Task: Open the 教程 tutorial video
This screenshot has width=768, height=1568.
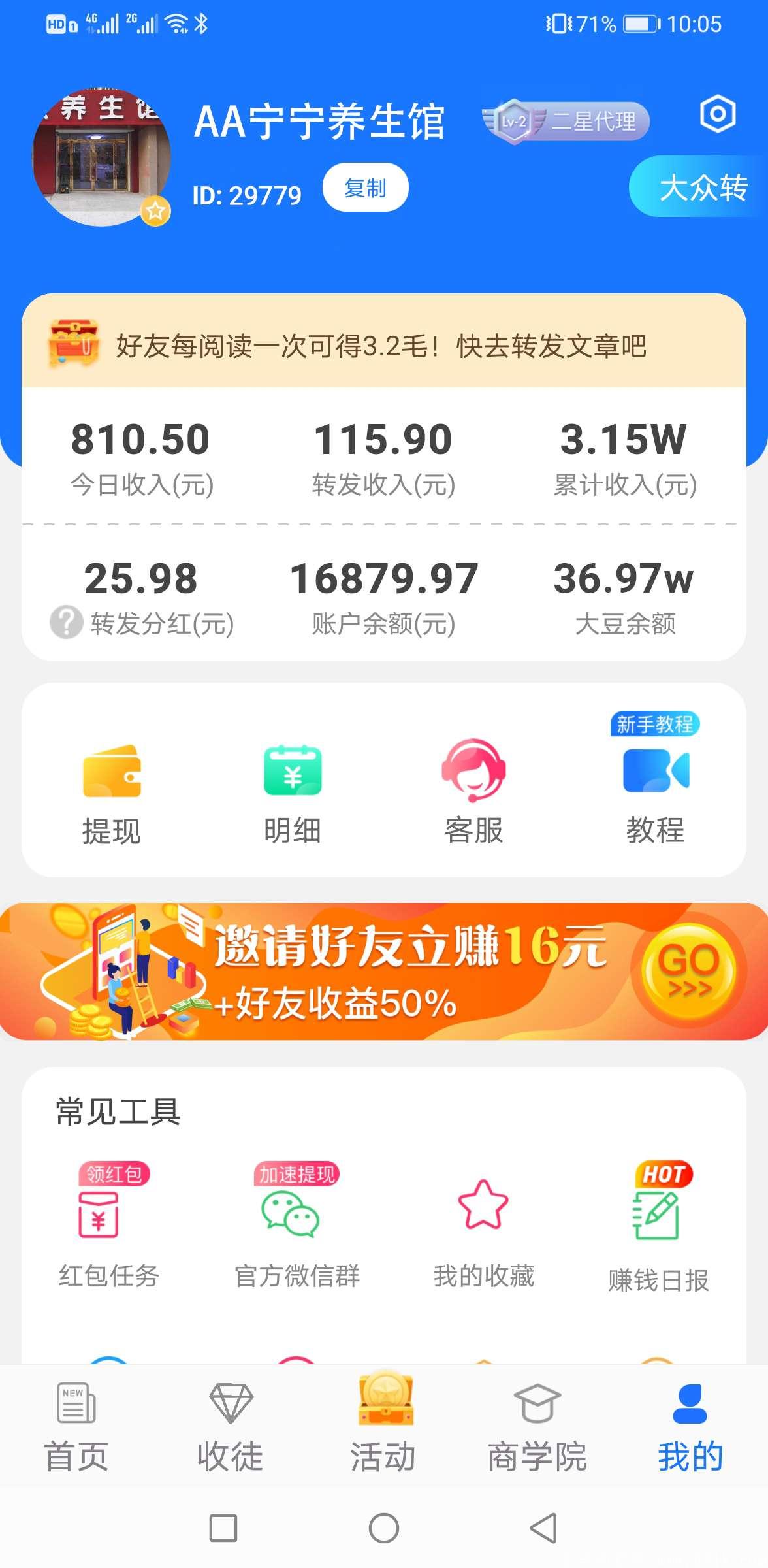Action: coord(656,794)
